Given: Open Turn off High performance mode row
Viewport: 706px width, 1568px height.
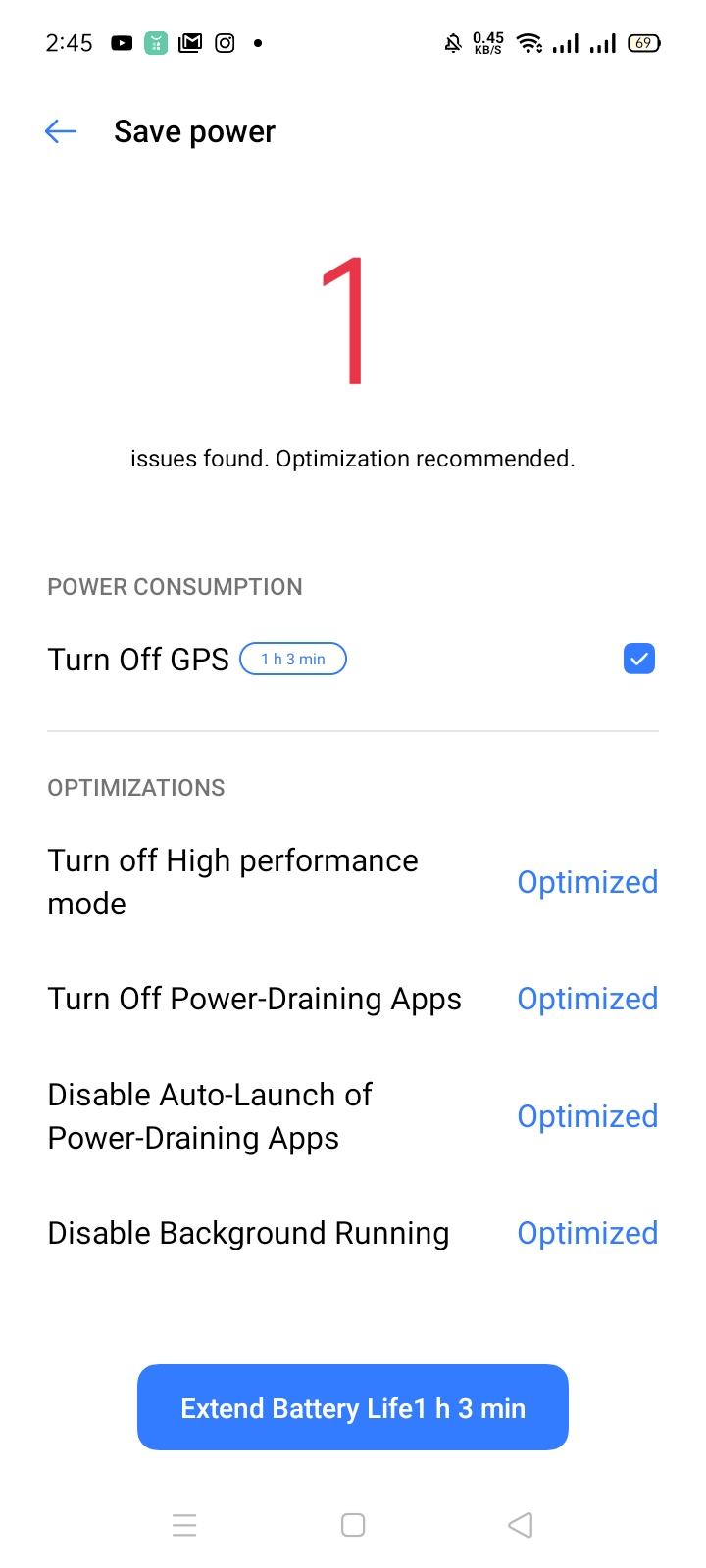Looking at the screenshot, I should [353, 882].
